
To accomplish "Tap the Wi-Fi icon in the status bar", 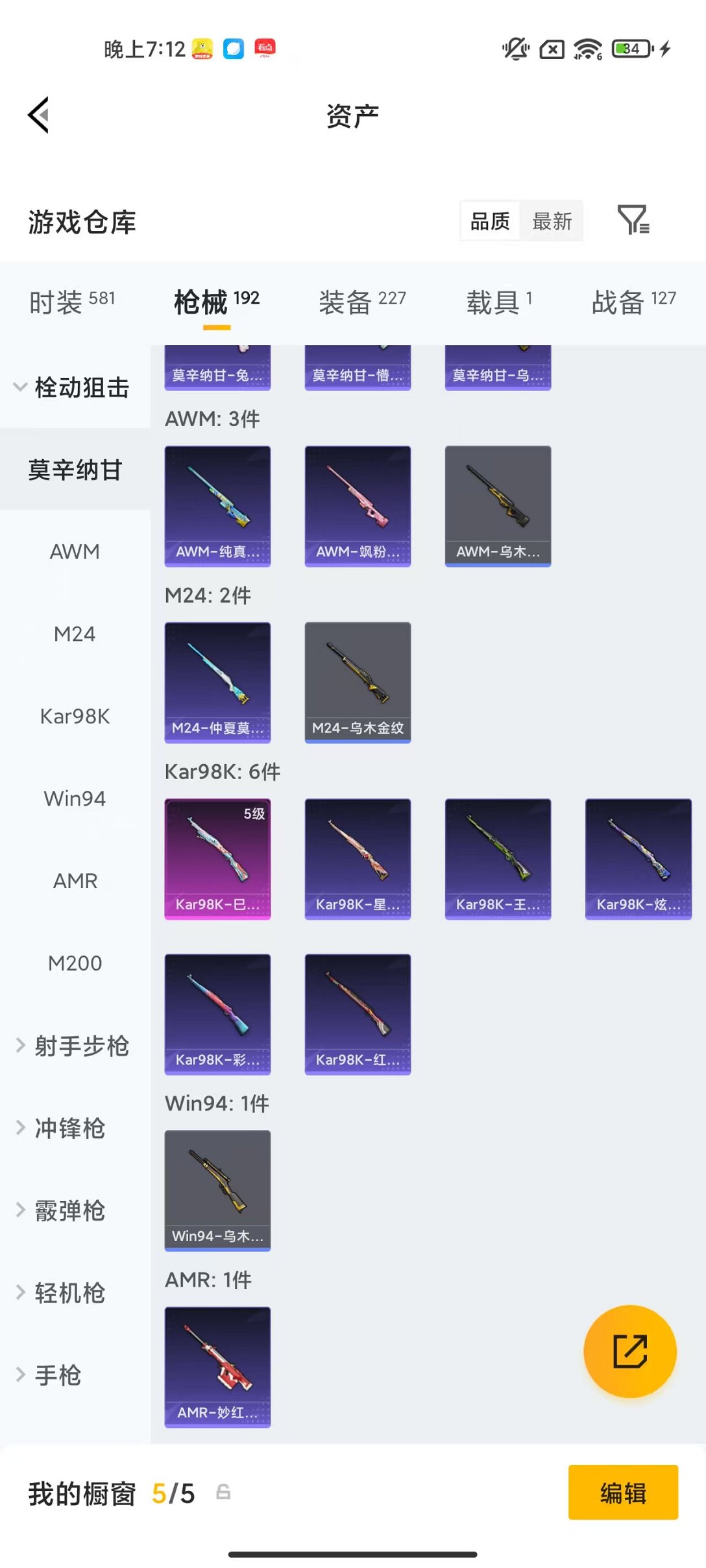I will 587,49.
